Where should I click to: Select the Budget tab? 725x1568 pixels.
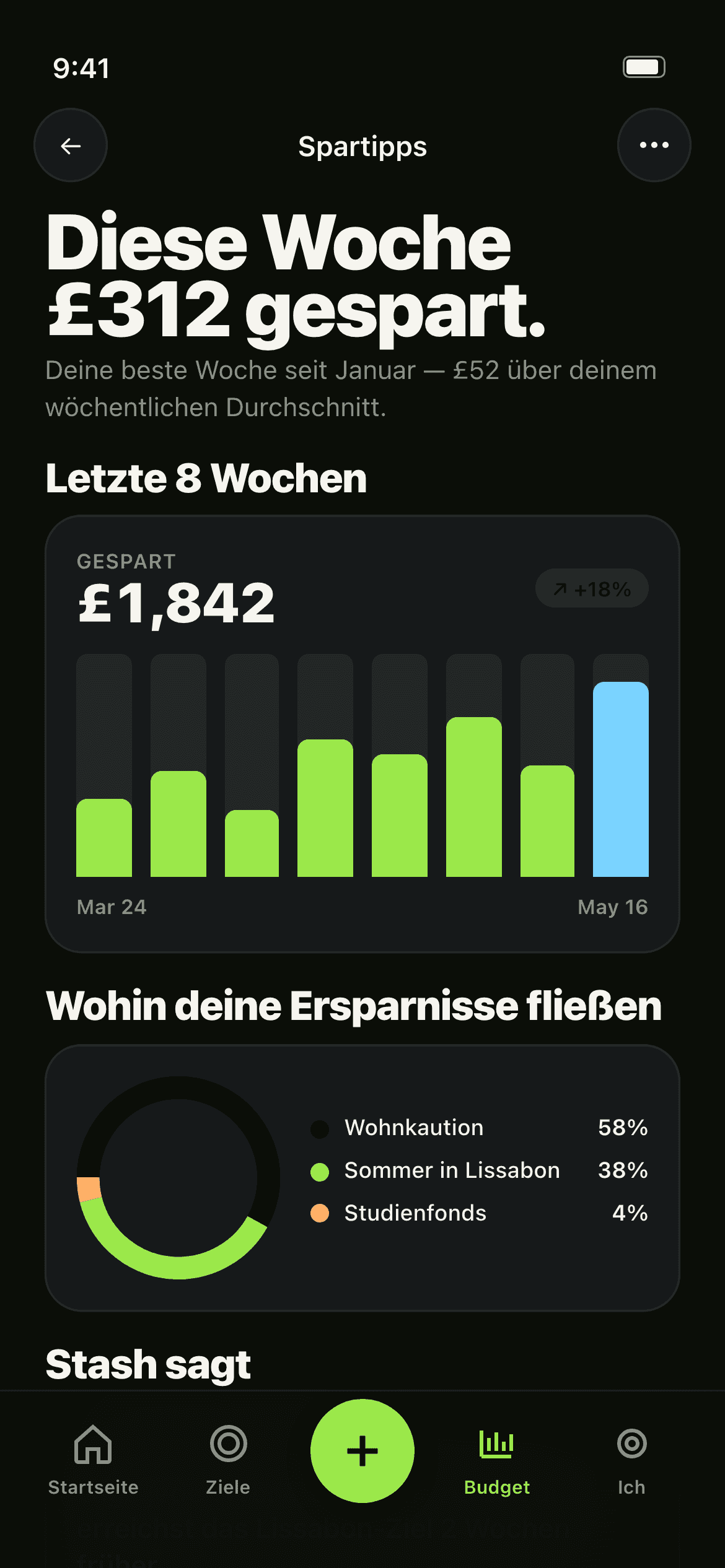[x=497, y=1460]
